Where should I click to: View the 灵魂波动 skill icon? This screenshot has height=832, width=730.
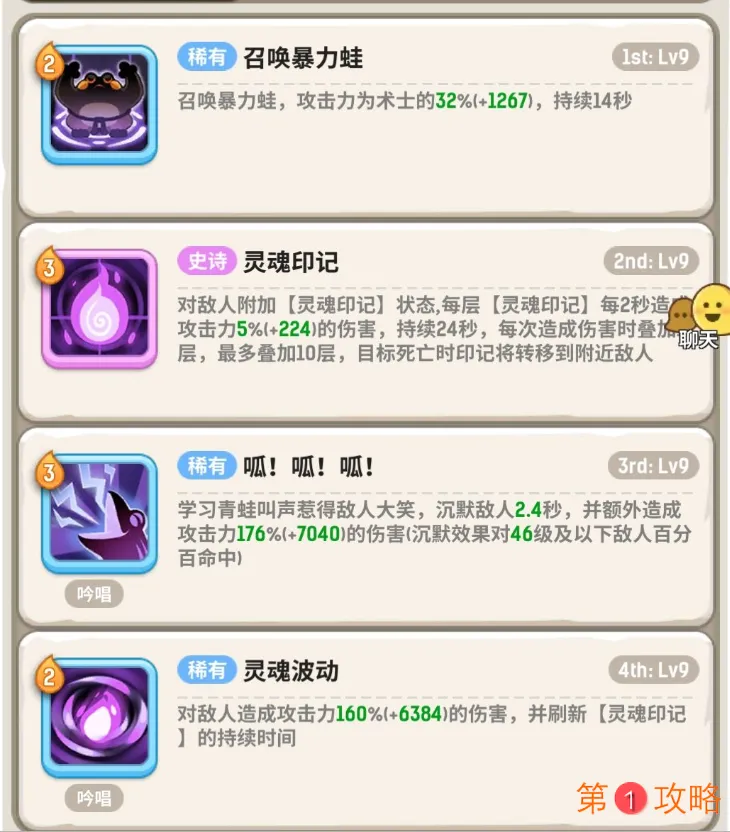99,717
